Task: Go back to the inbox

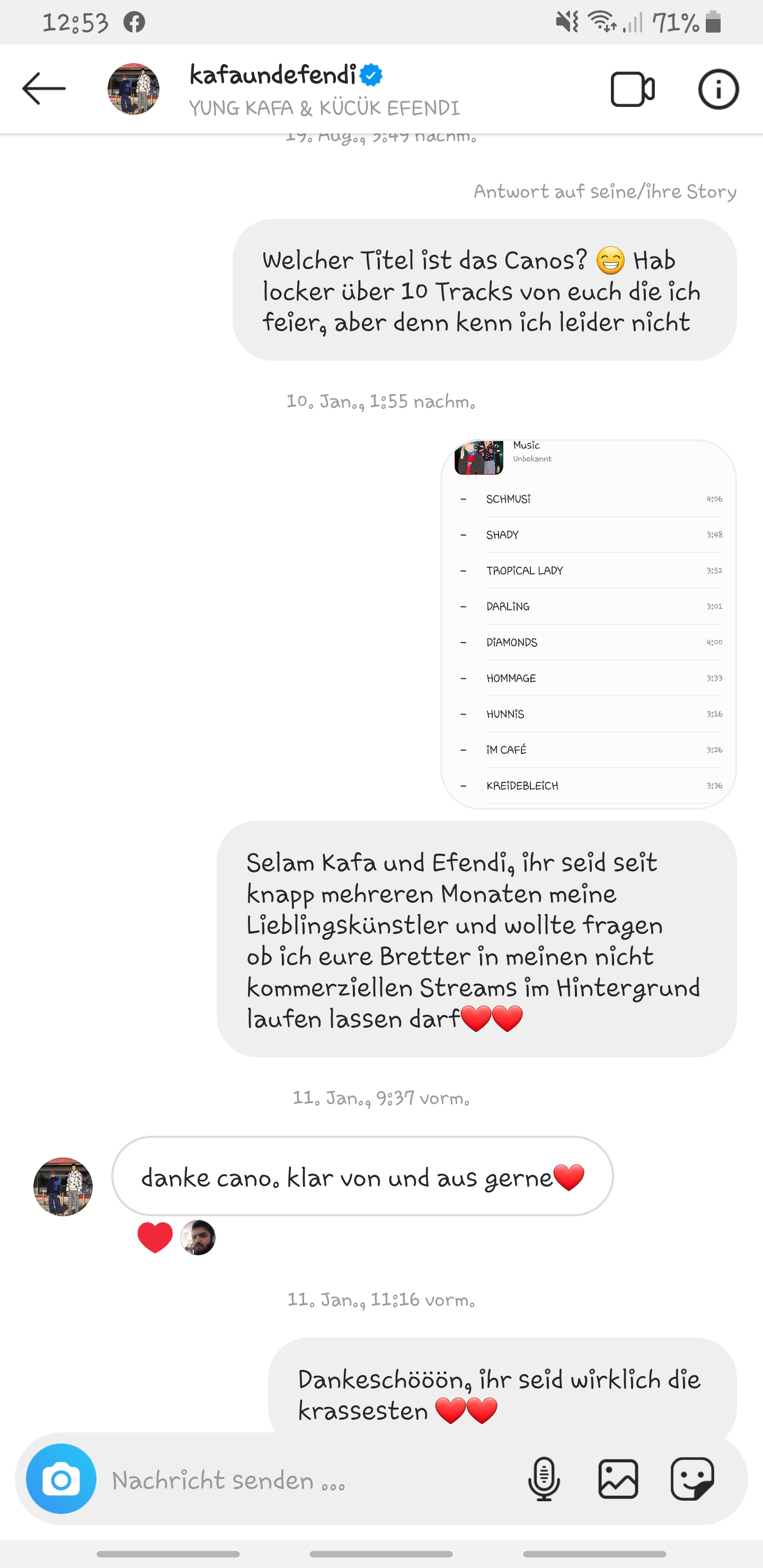Action: pyautogui.click(x=44, y=89)
